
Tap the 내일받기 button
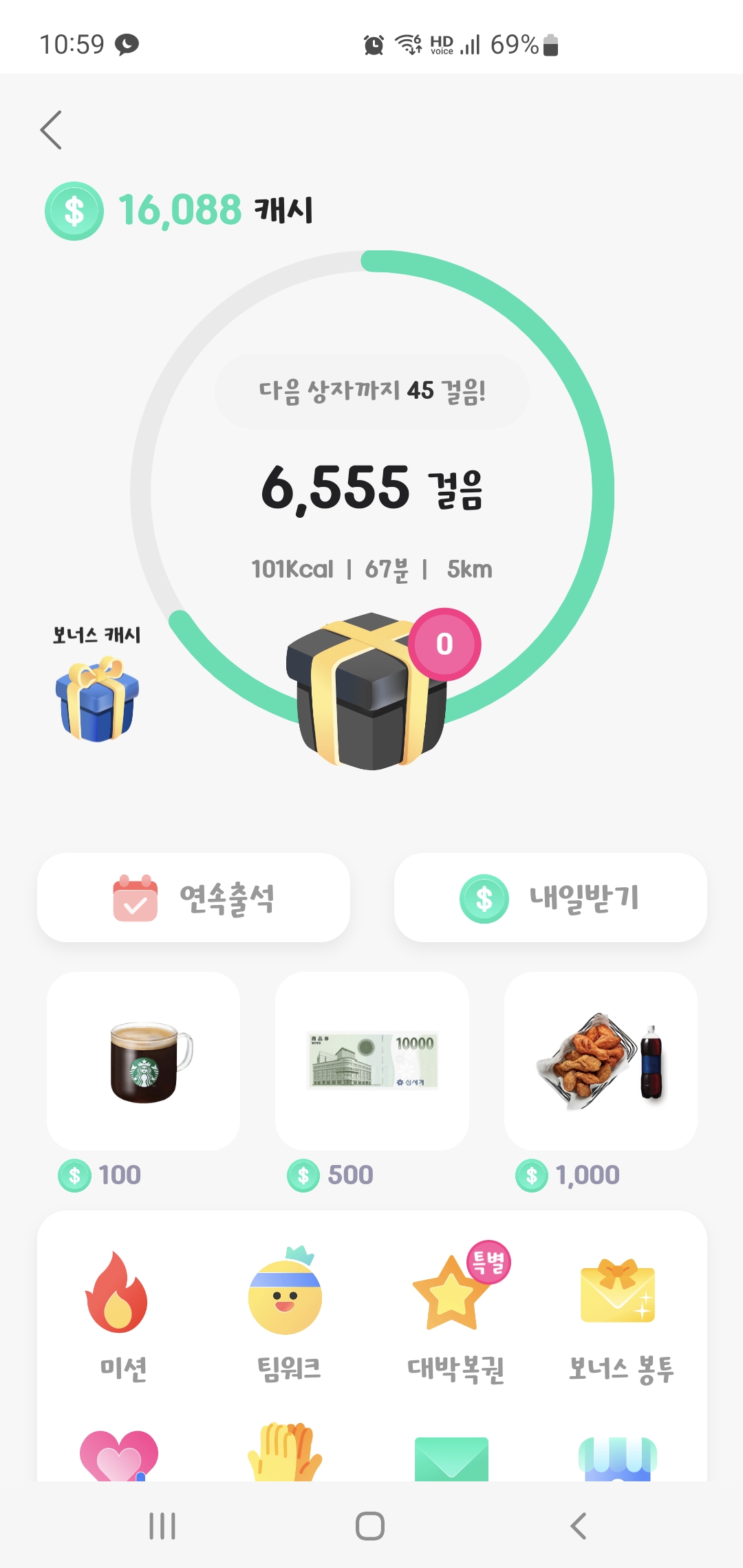click(550, 897)
